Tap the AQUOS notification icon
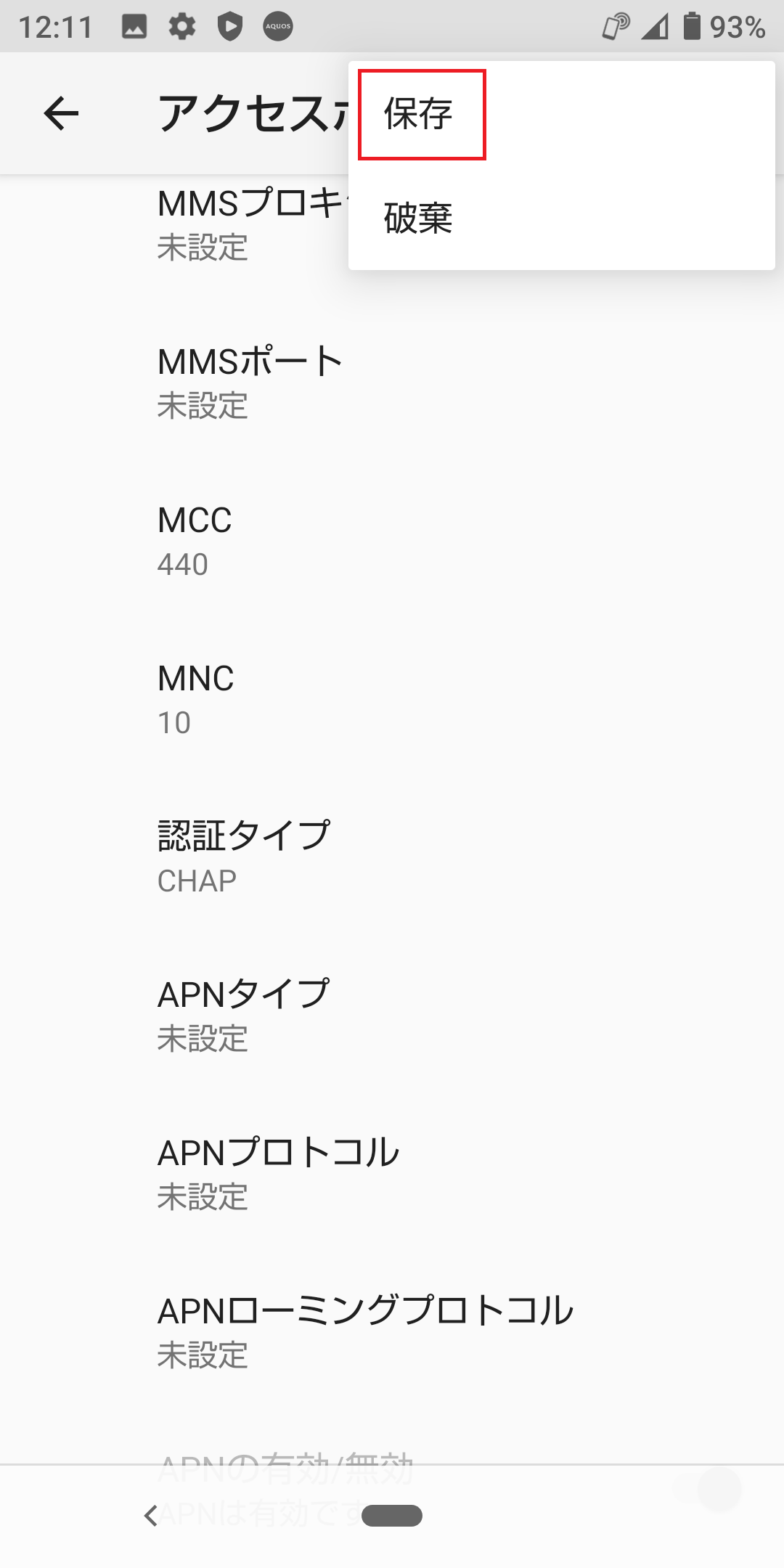The height and width of the screenshot is (1568, 784). click(x=278, y=26)
